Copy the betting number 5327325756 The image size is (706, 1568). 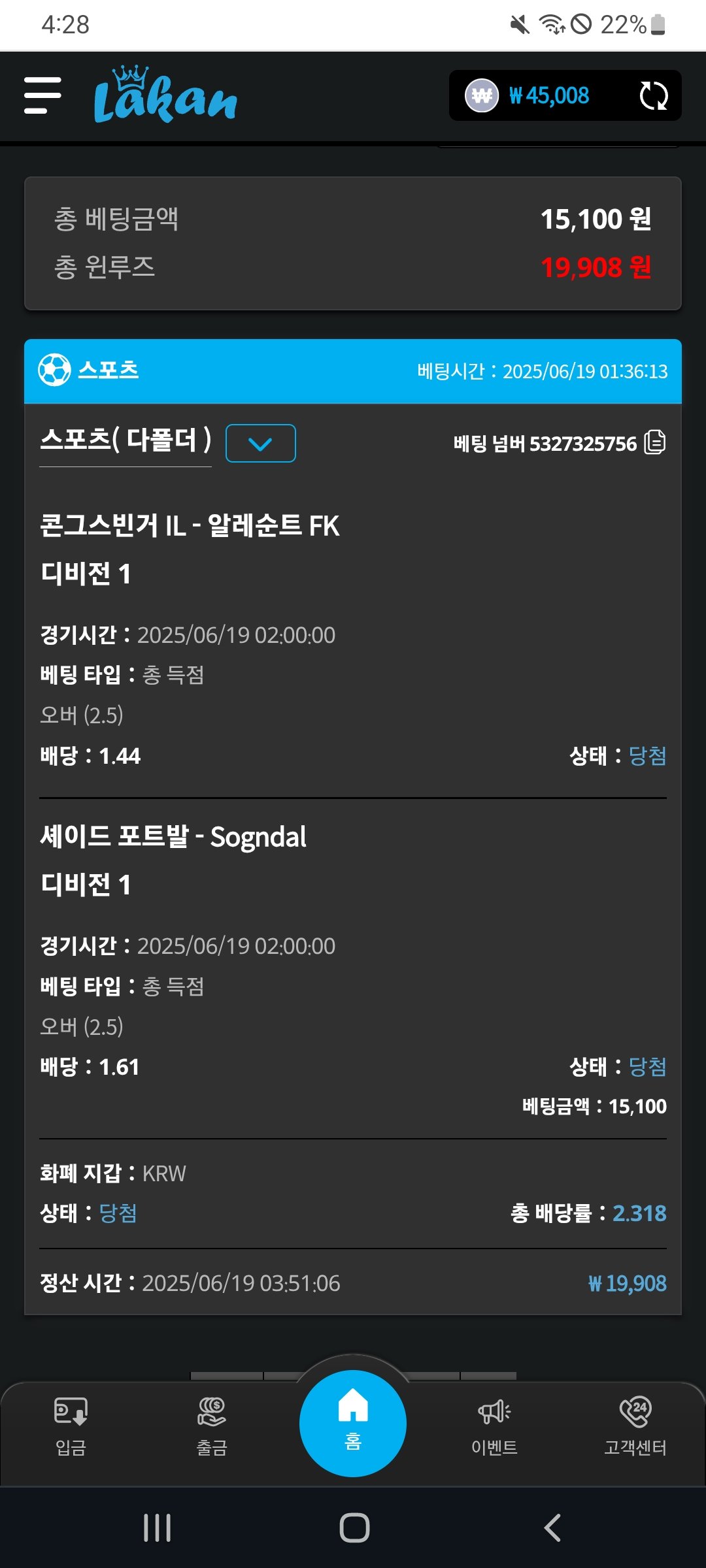tap(654, 443)
